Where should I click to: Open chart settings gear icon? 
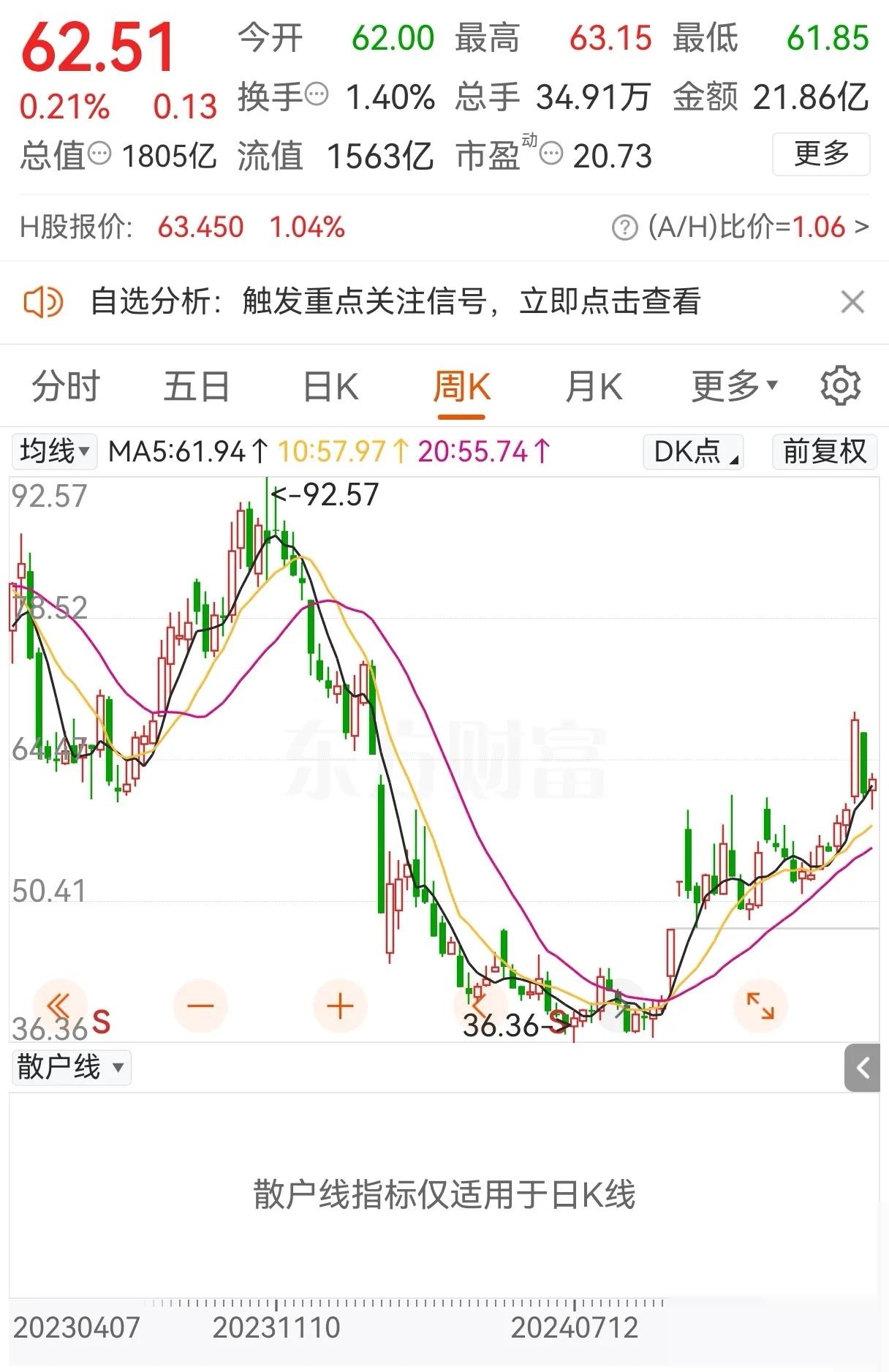click(840, 385)
